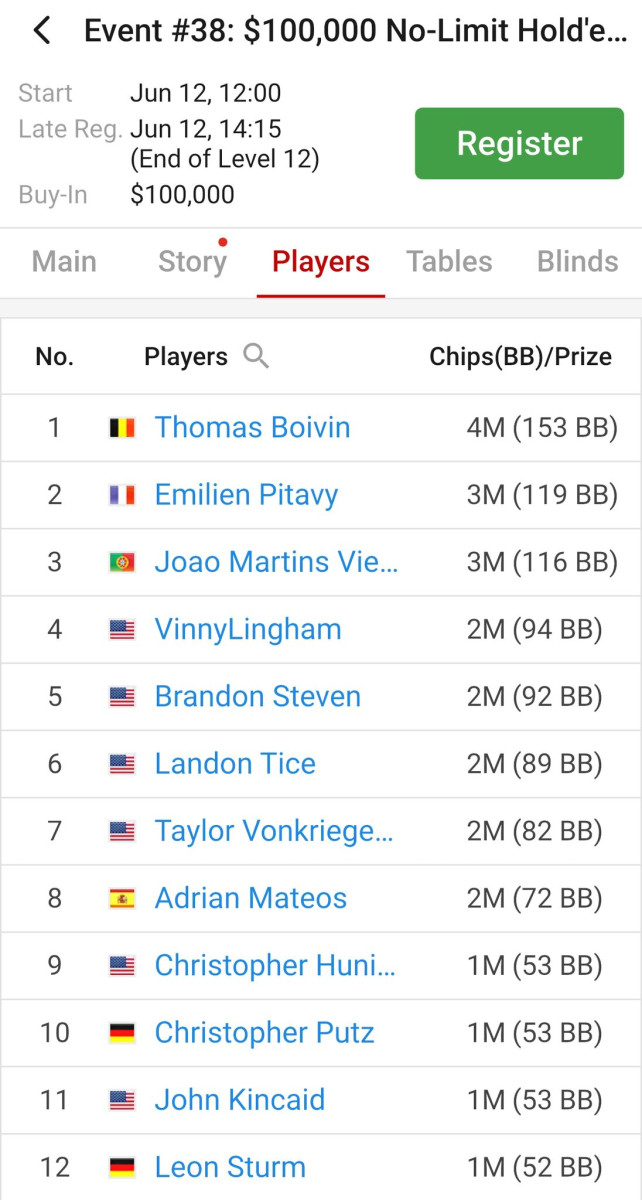This screenshot has height=1200, width=642.
Task: View Christopher Huni… player details
Action: 275,966
